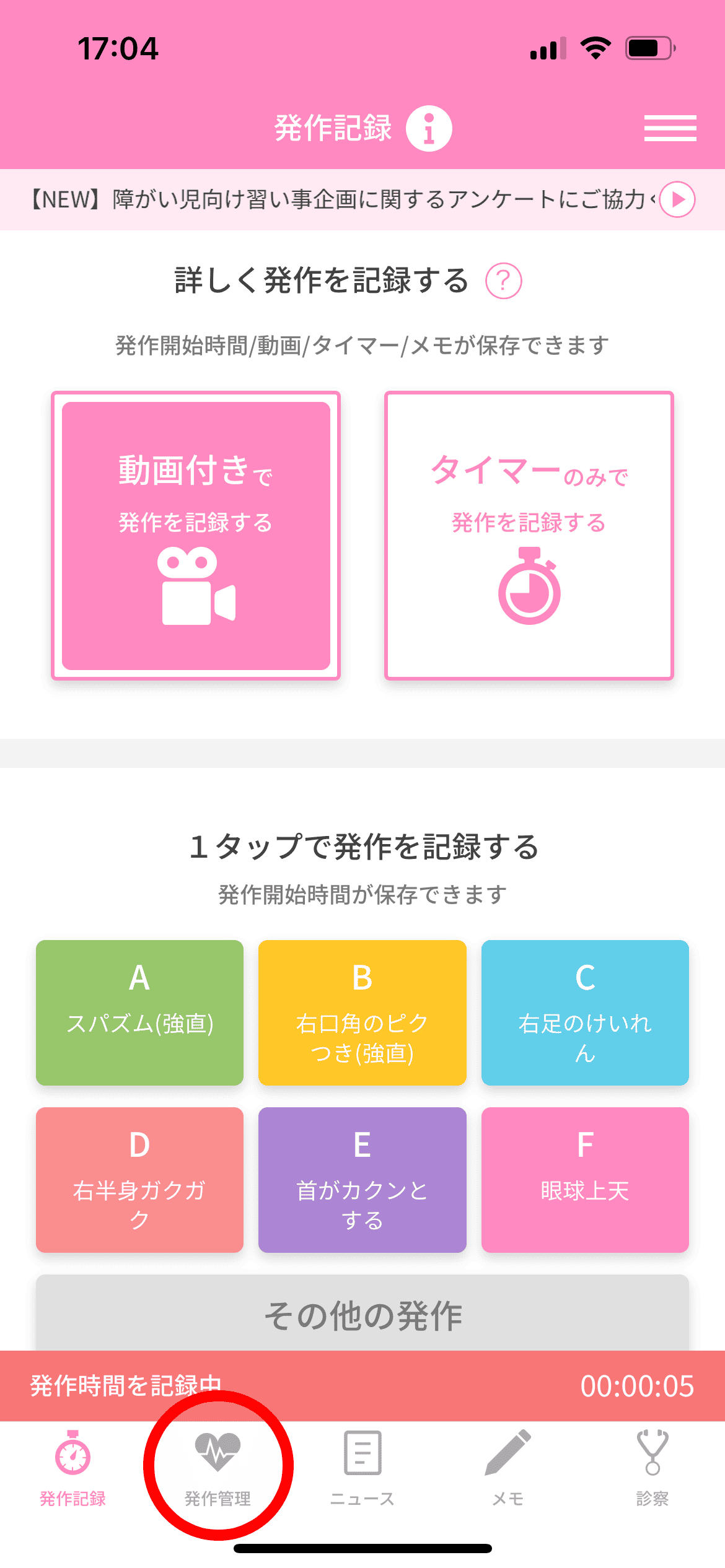Open the hamburger menu
725x1568 pixels.
point(670,128)
